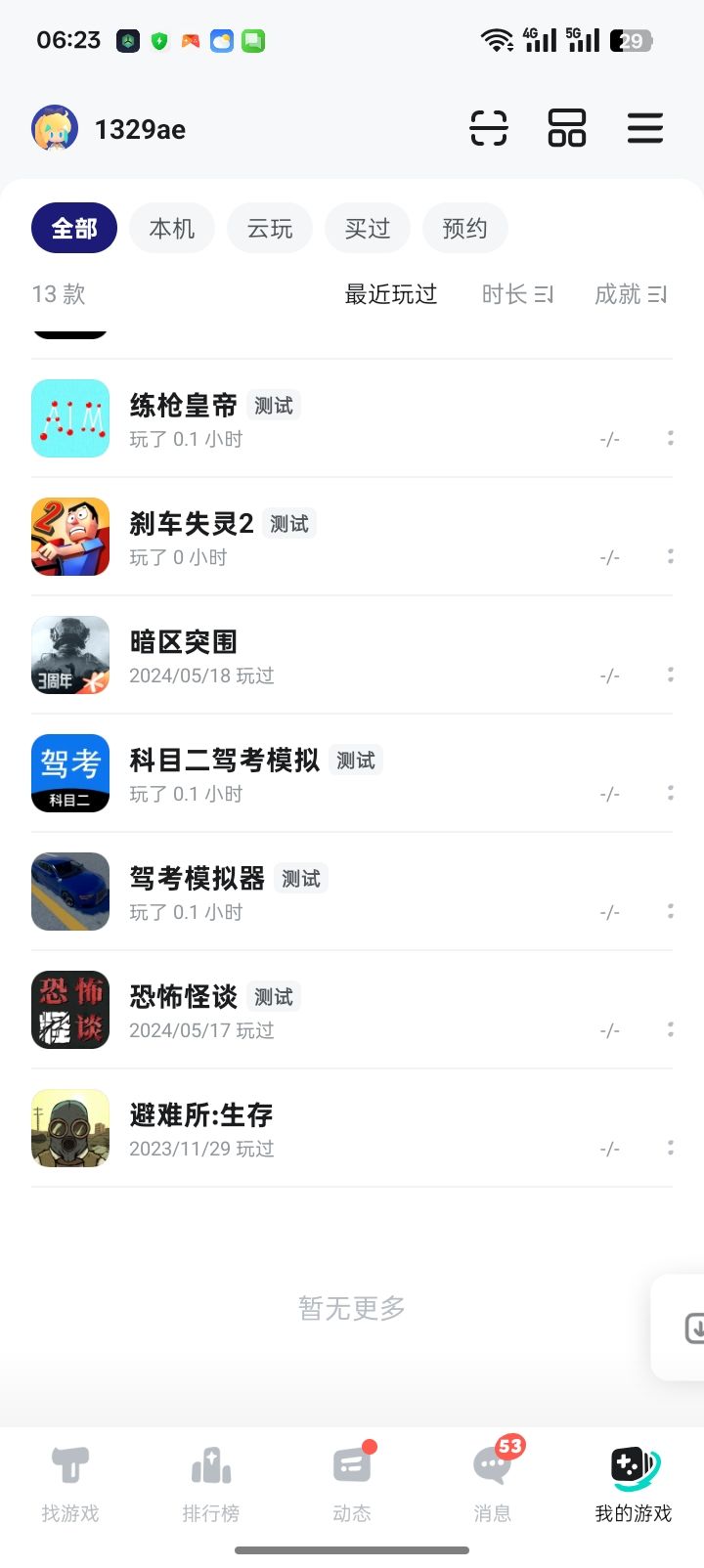Open the scan icon in header

(489, 128)
